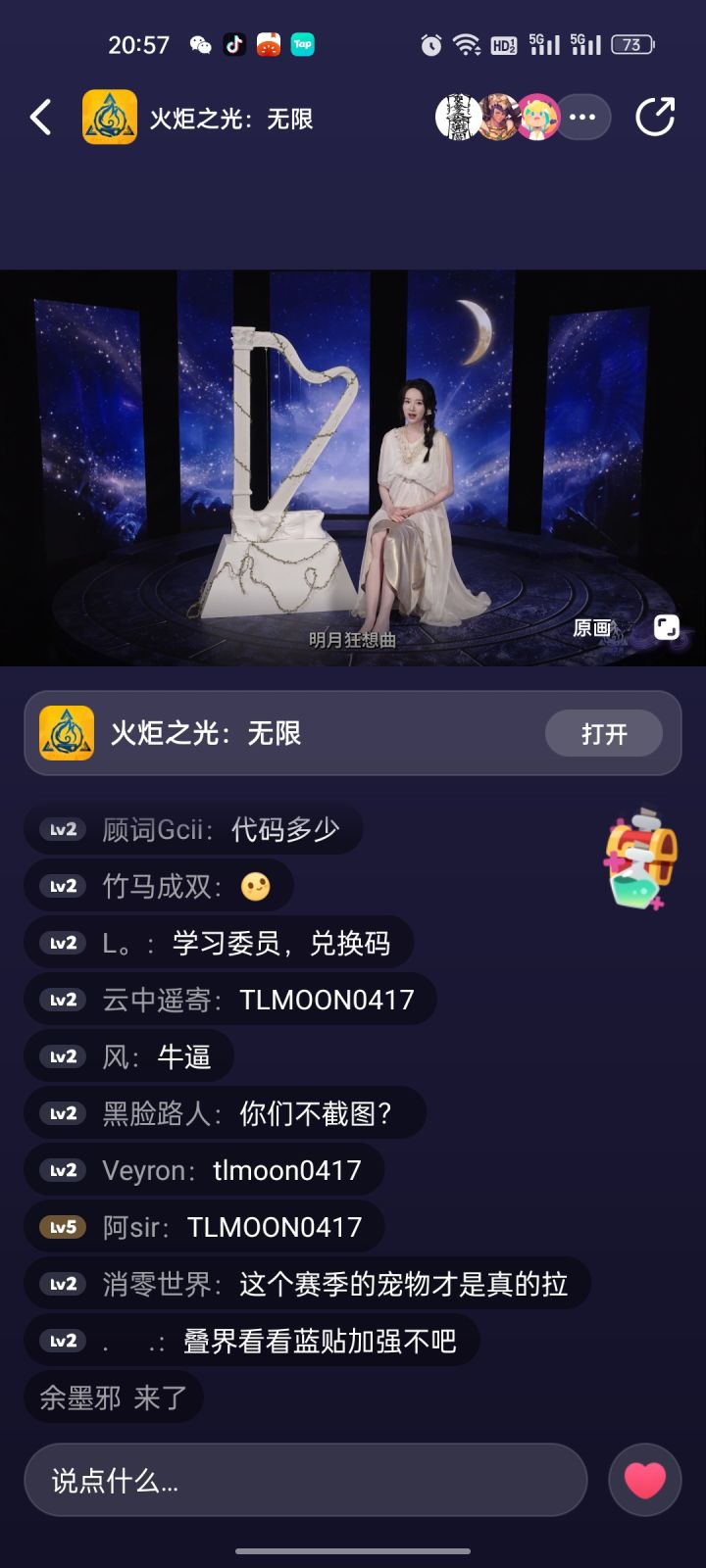Open the share icon top right
This screenshot has width=706, height=1568.
tap(653, 116)
